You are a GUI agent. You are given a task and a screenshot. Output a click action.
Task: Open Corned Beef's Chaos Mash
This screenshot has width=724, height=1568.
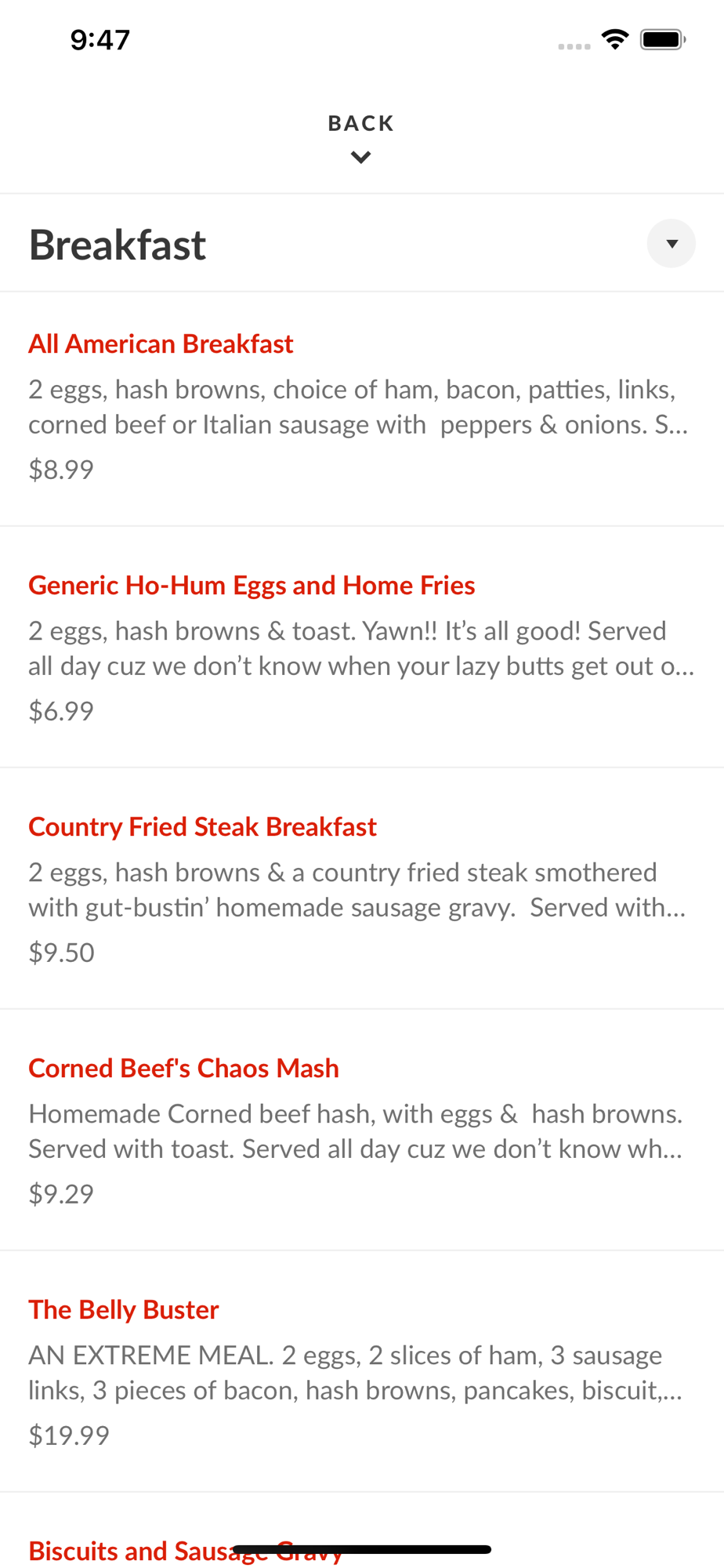click(x=362, y=1131)
